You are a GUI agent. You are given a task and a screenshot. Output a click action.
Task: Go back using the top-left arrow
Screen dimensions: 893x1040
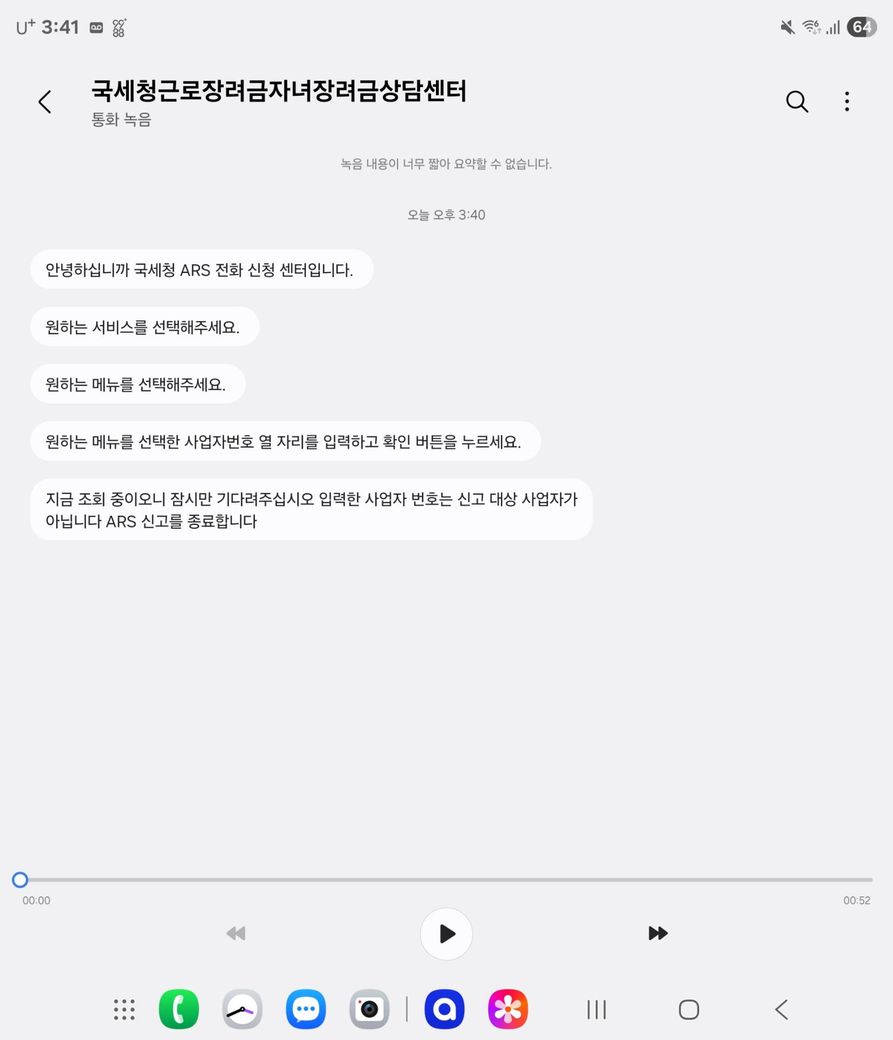tap(44, 101)
